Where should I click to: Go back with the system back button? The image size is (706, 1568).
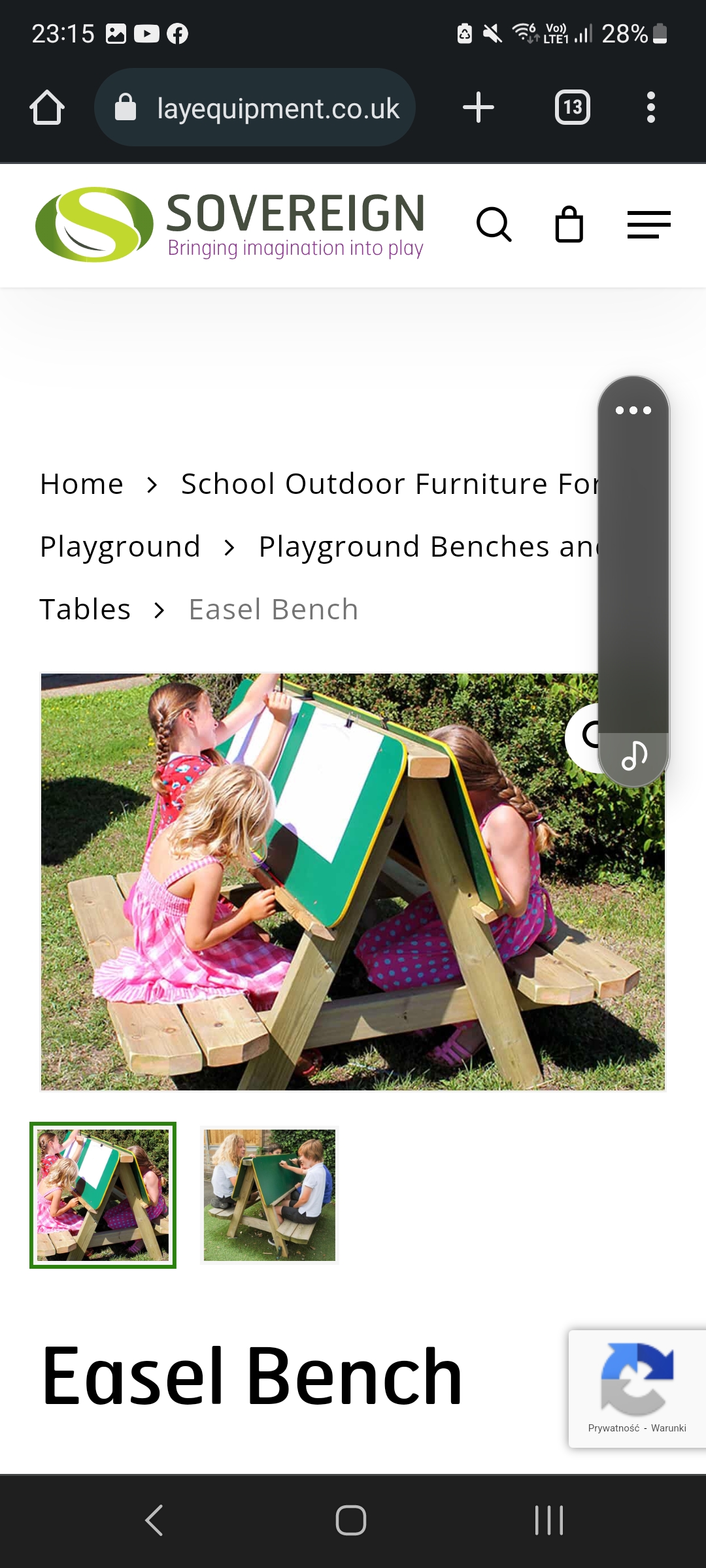(154, 1520)
